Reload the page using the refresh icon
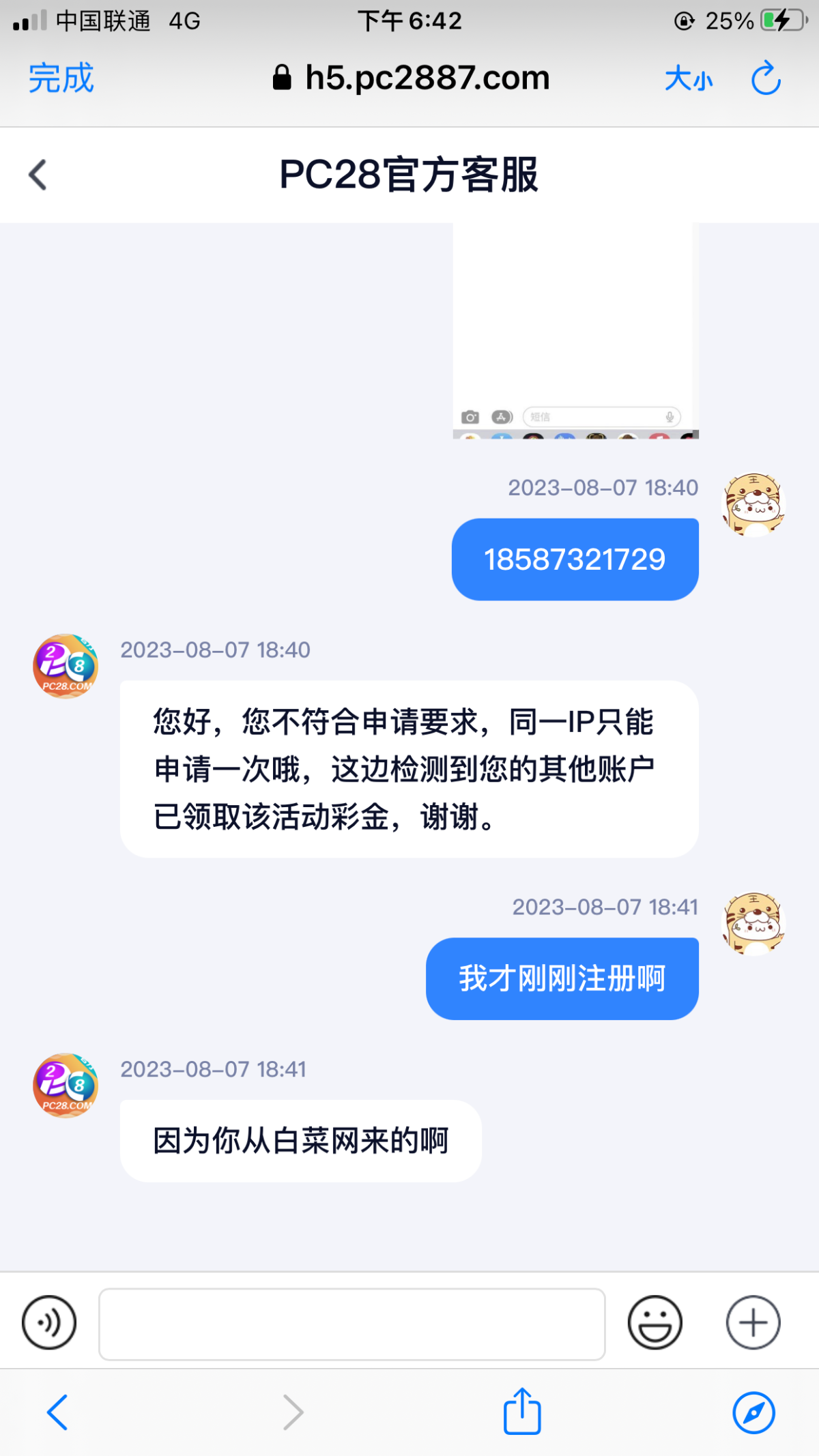The image size is (819, 1456). 766,77
